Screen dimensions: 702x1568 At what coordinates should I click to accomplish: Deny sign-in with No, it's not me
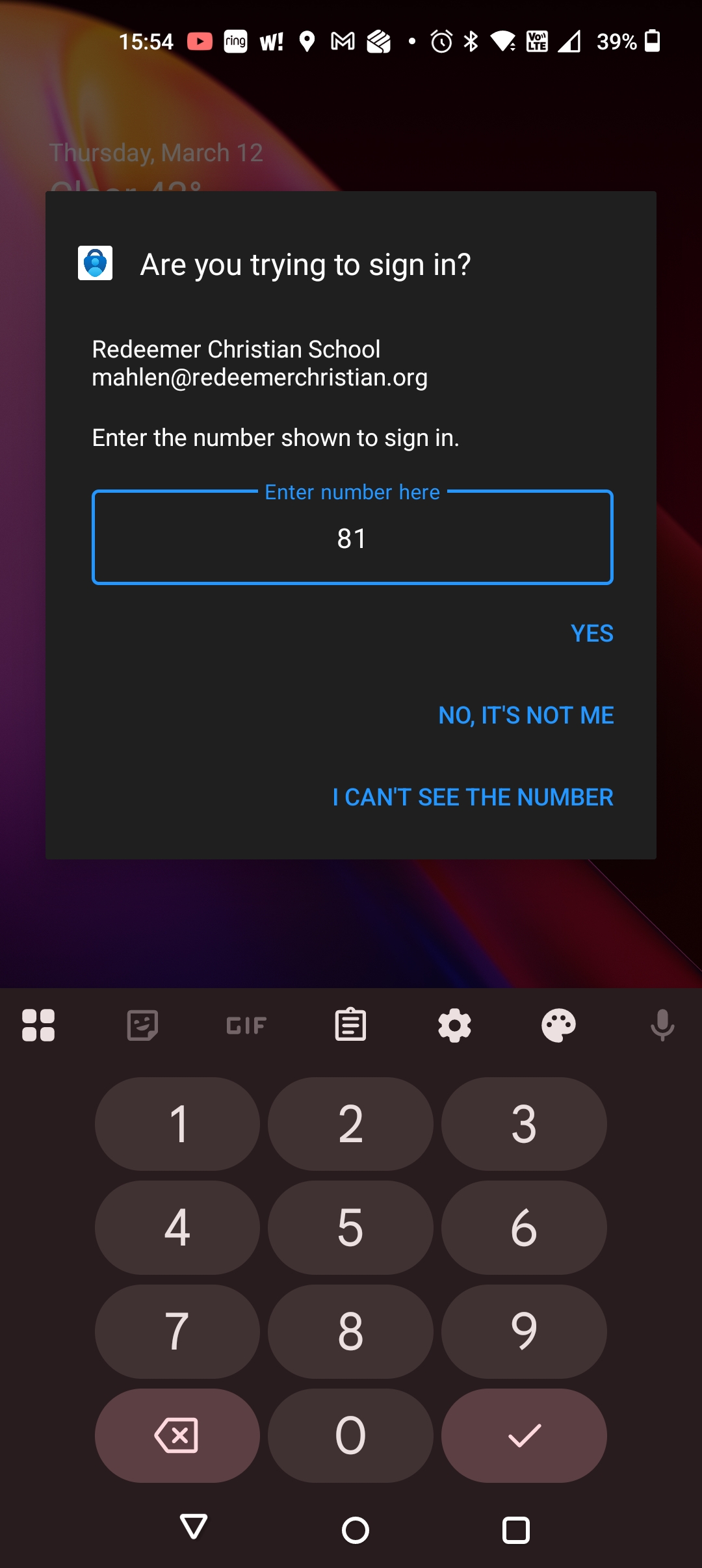pyautogui.click(x=525, y=715)
